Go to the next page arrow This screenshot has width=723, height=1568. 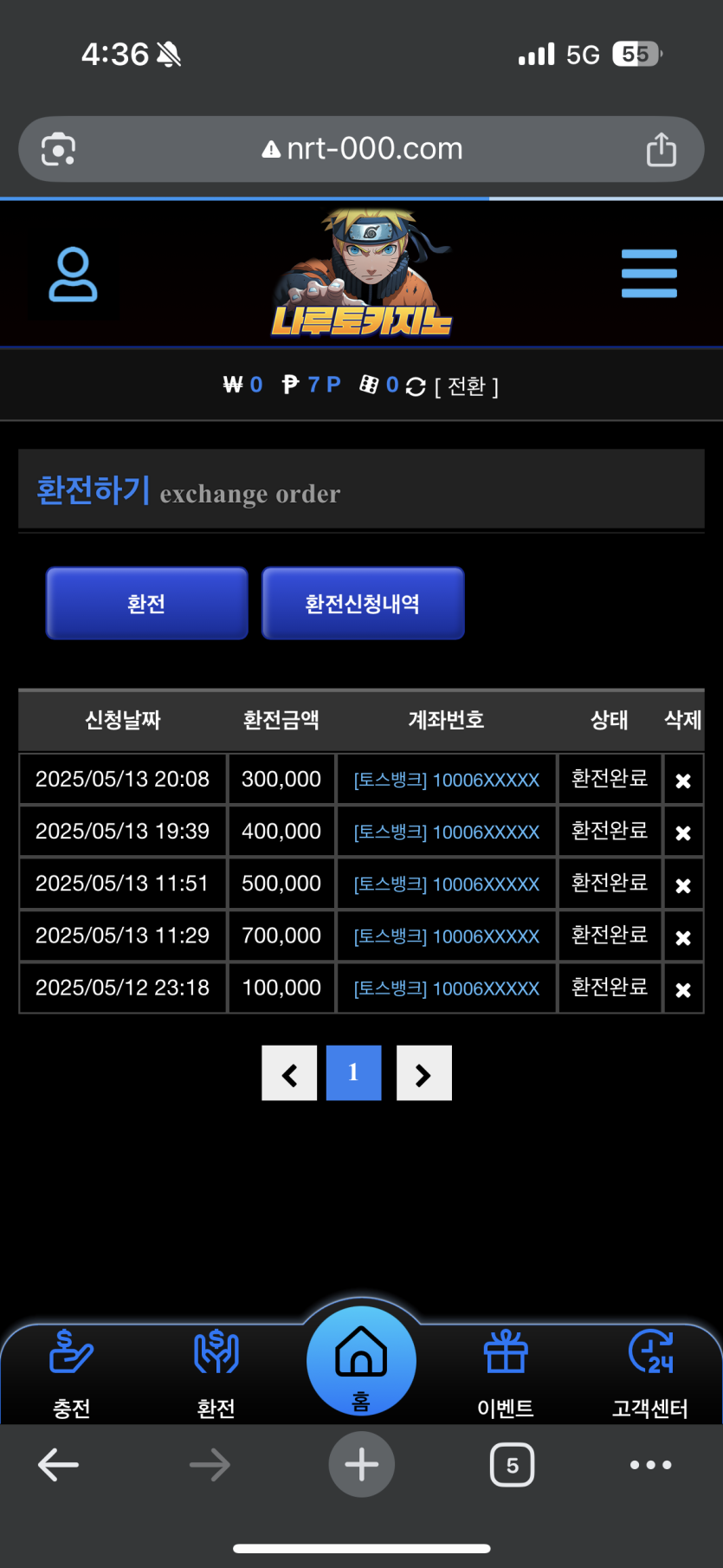(423, 1073)
